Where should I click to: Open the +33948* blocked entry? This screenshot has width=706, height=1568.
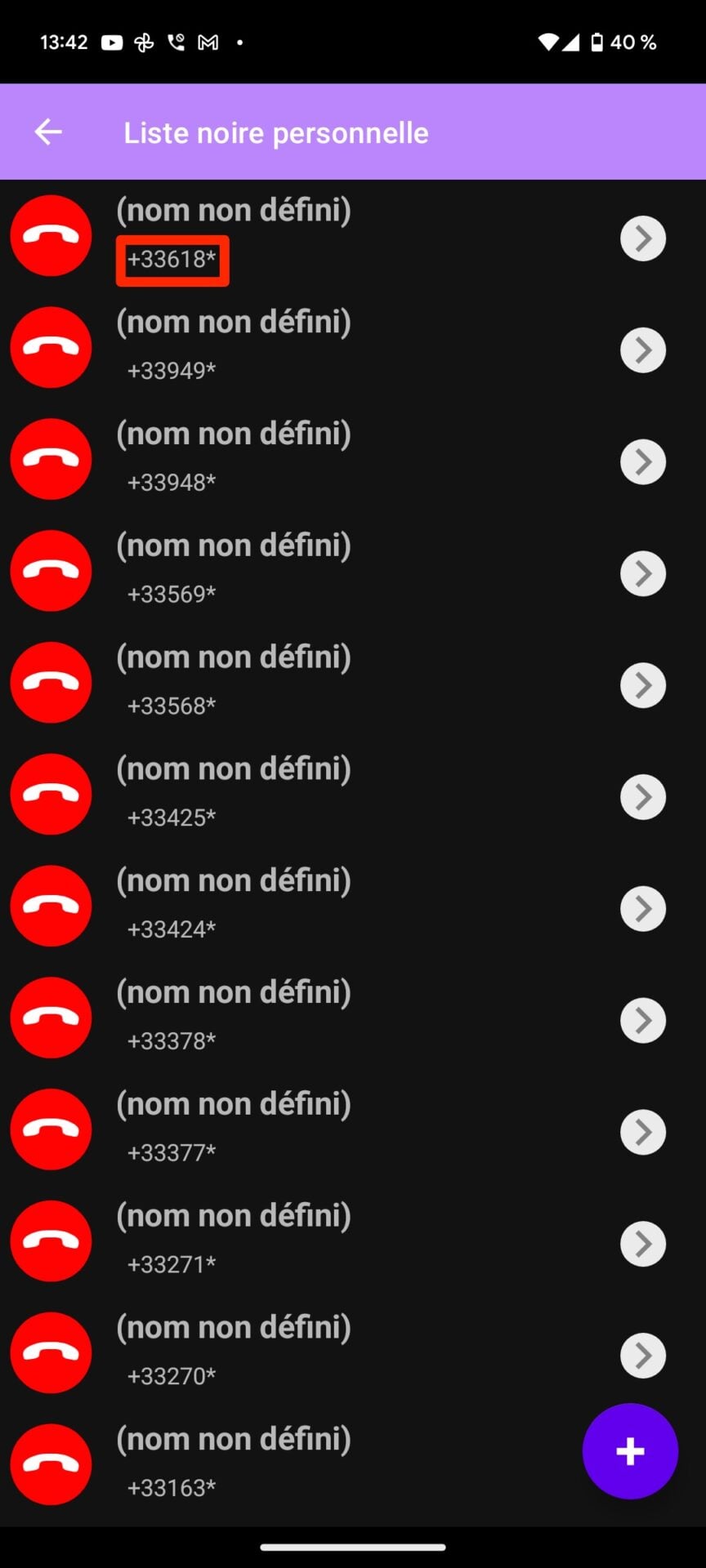[x=642, y=462]
